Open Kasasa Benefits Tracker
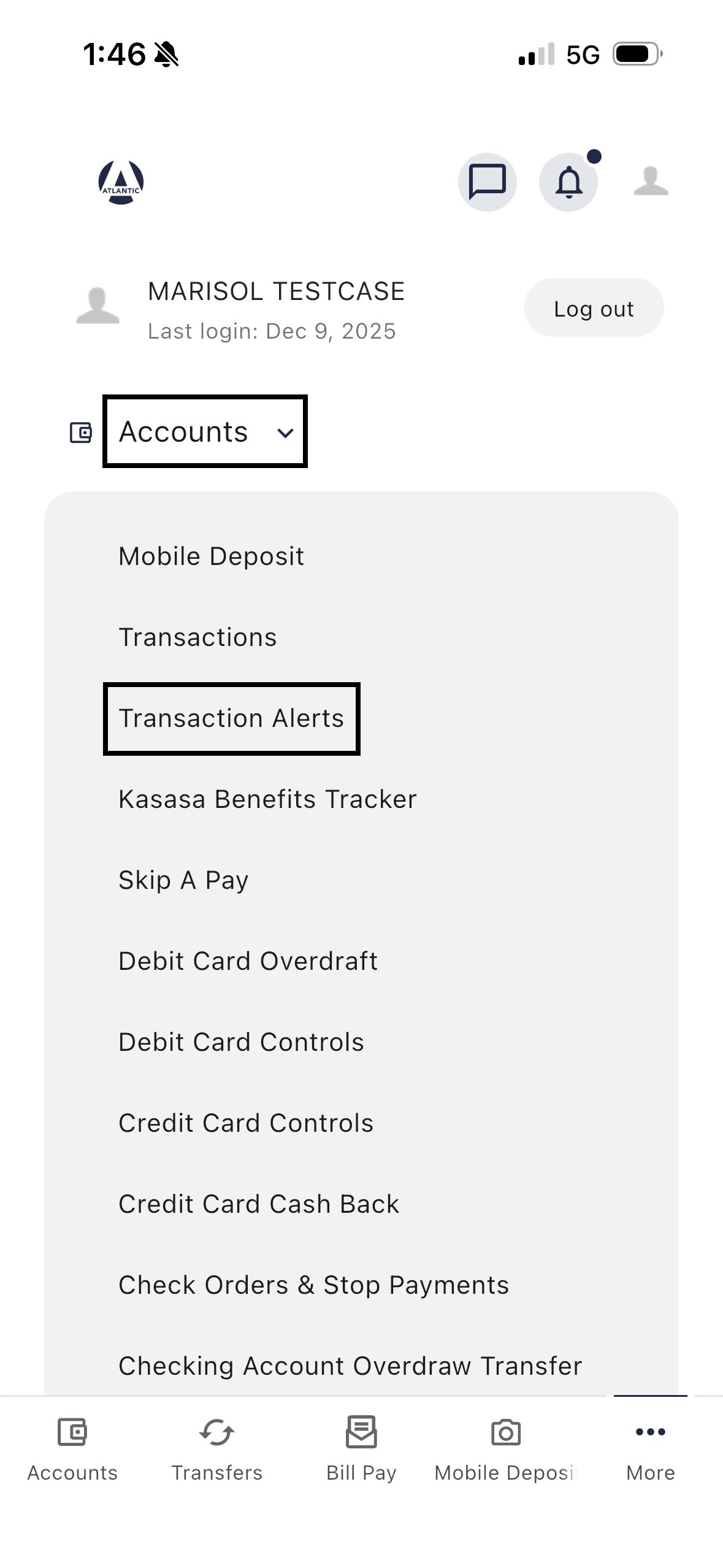Screen dimensions: 723x1568 tap(267, 799)
